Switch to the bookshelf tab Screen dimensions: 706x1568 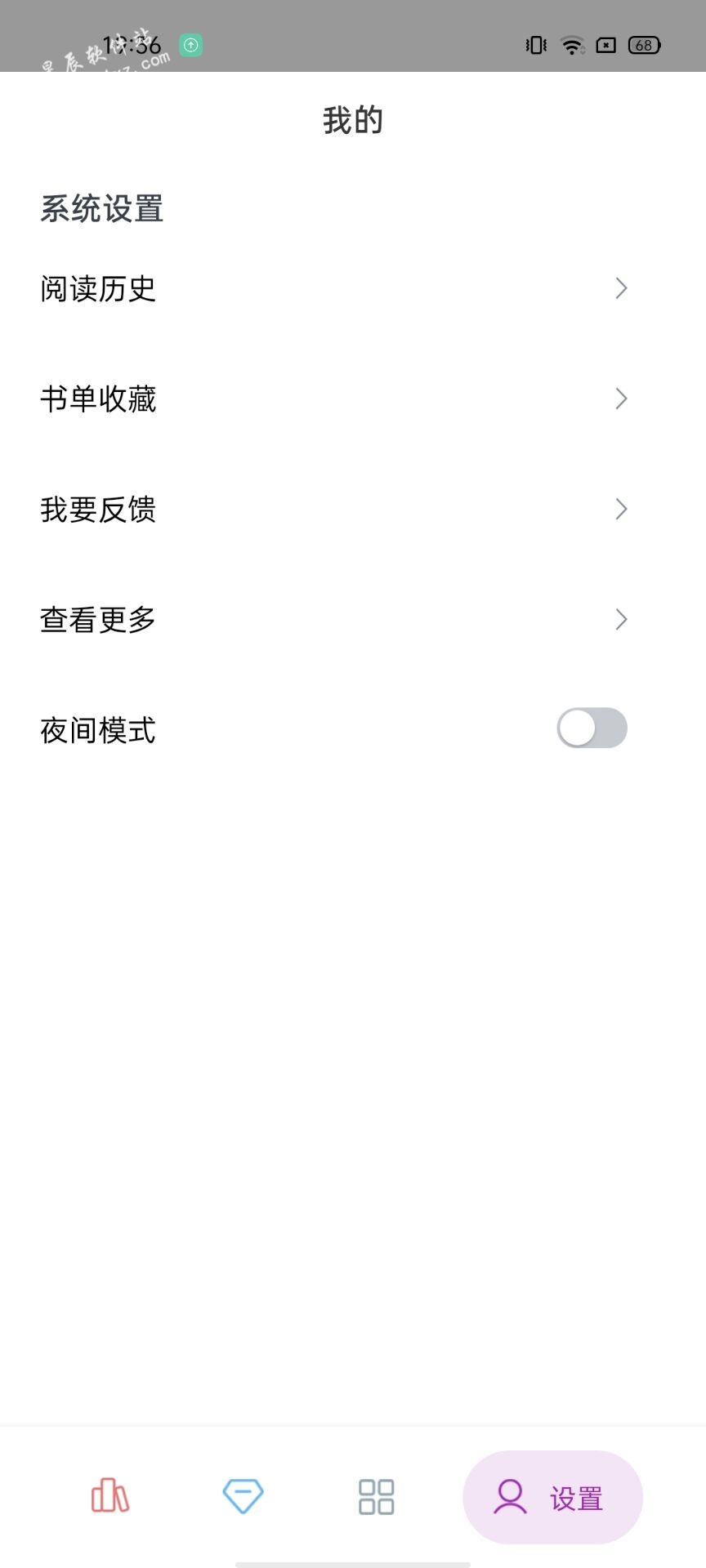(110, 1496)
